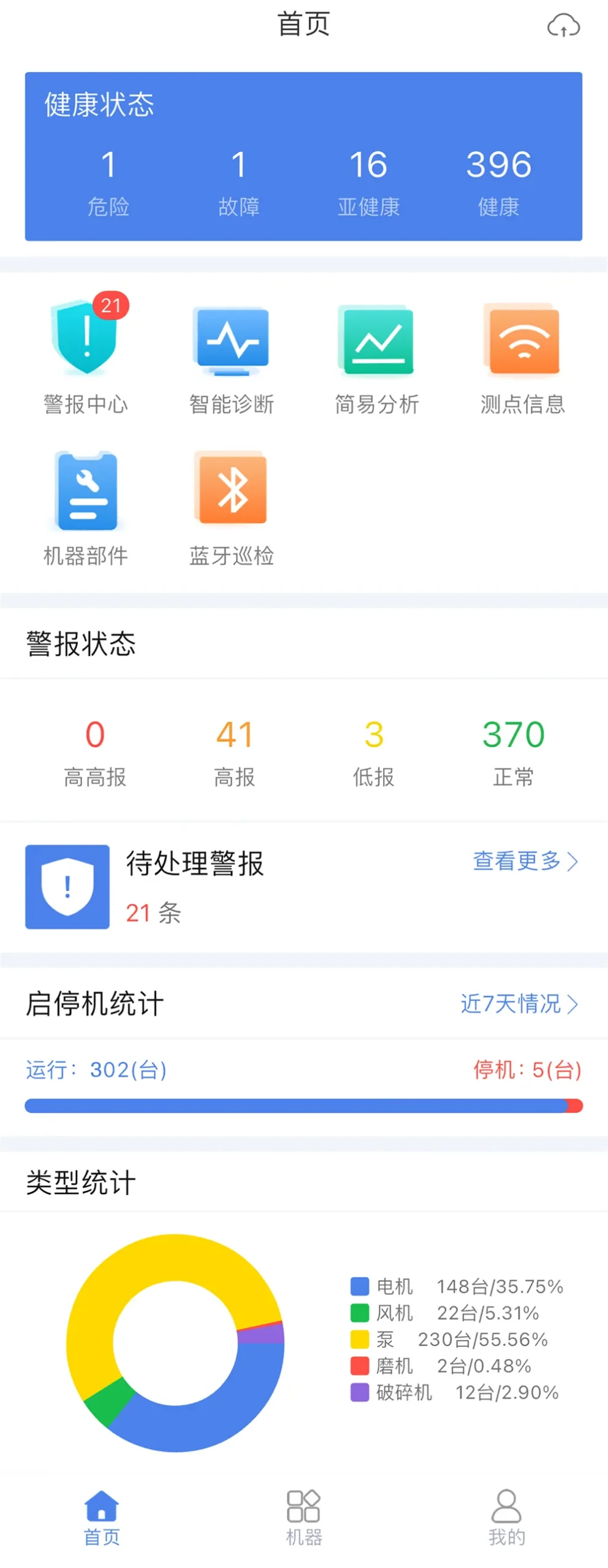Open 蓝牙巡检 Bluetooth inspection

point(232,507)
